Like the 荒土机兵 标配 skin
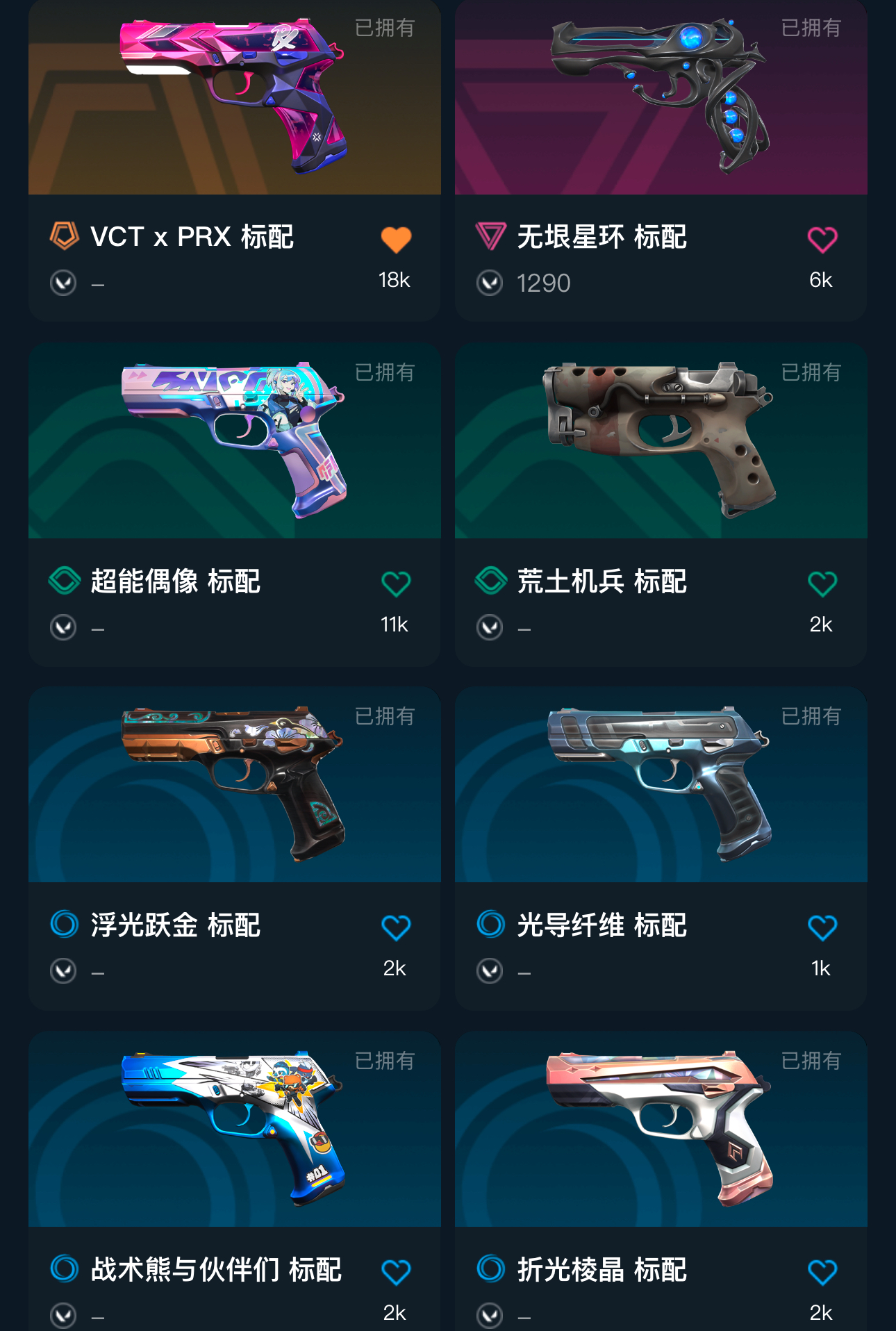The height and width of the screenshot is (1331, 896). click(x=822, y=584)
